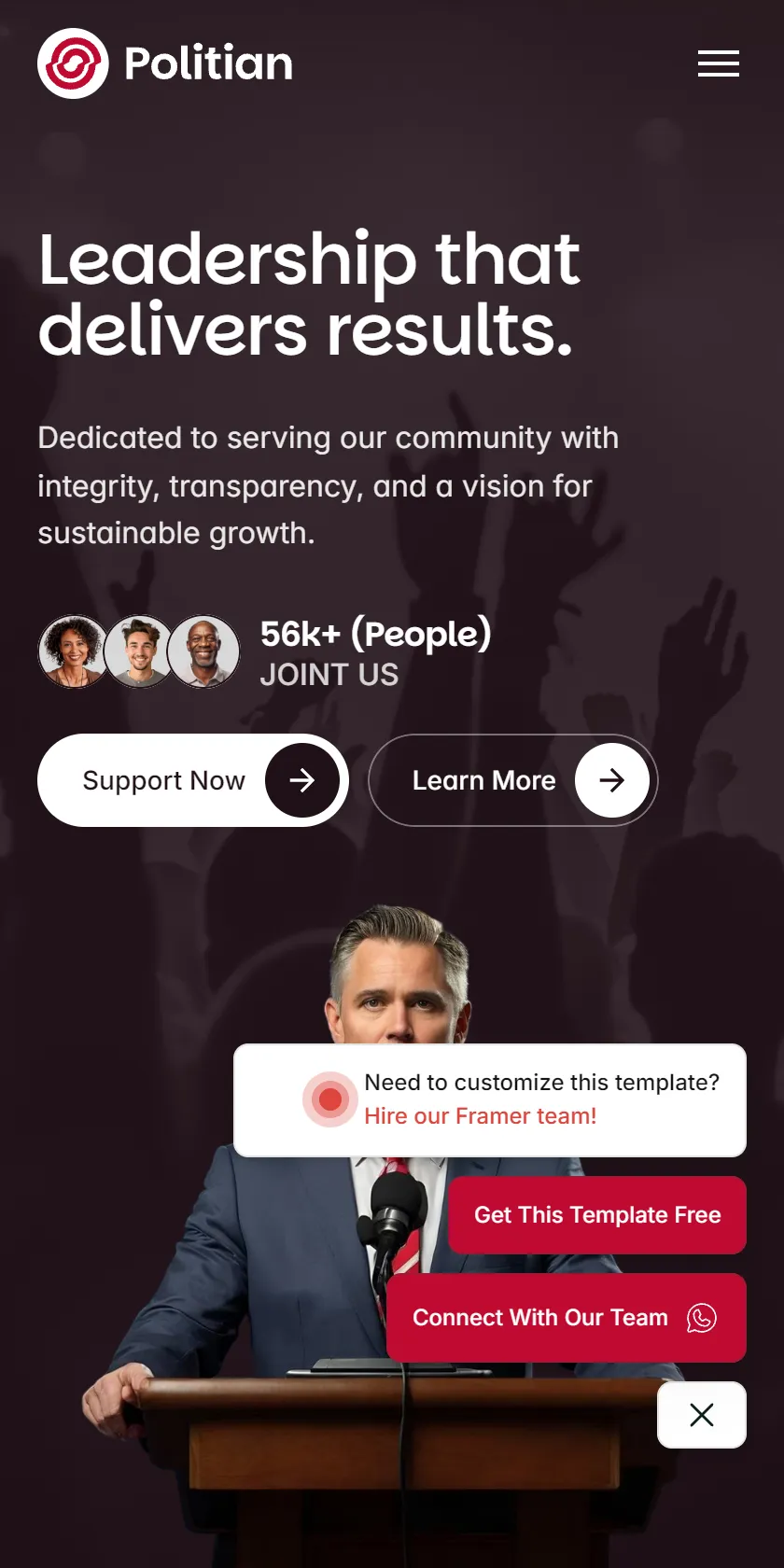This screenshot has width=784, height=1568.
Task: Open the Hire our Framer team link
Action: click(480, 1115)
